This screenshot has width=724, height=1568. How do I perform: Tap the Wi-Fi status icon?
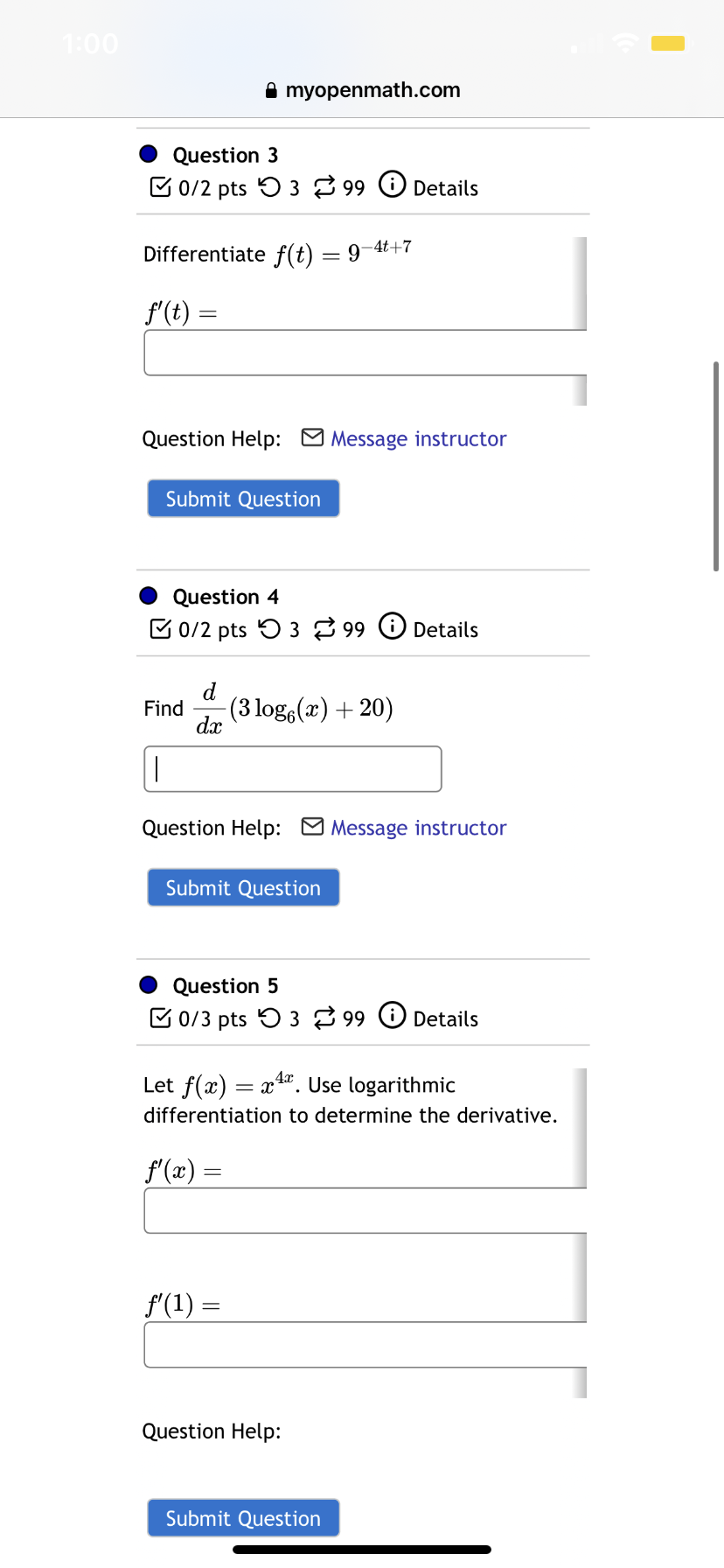[624, 41]
